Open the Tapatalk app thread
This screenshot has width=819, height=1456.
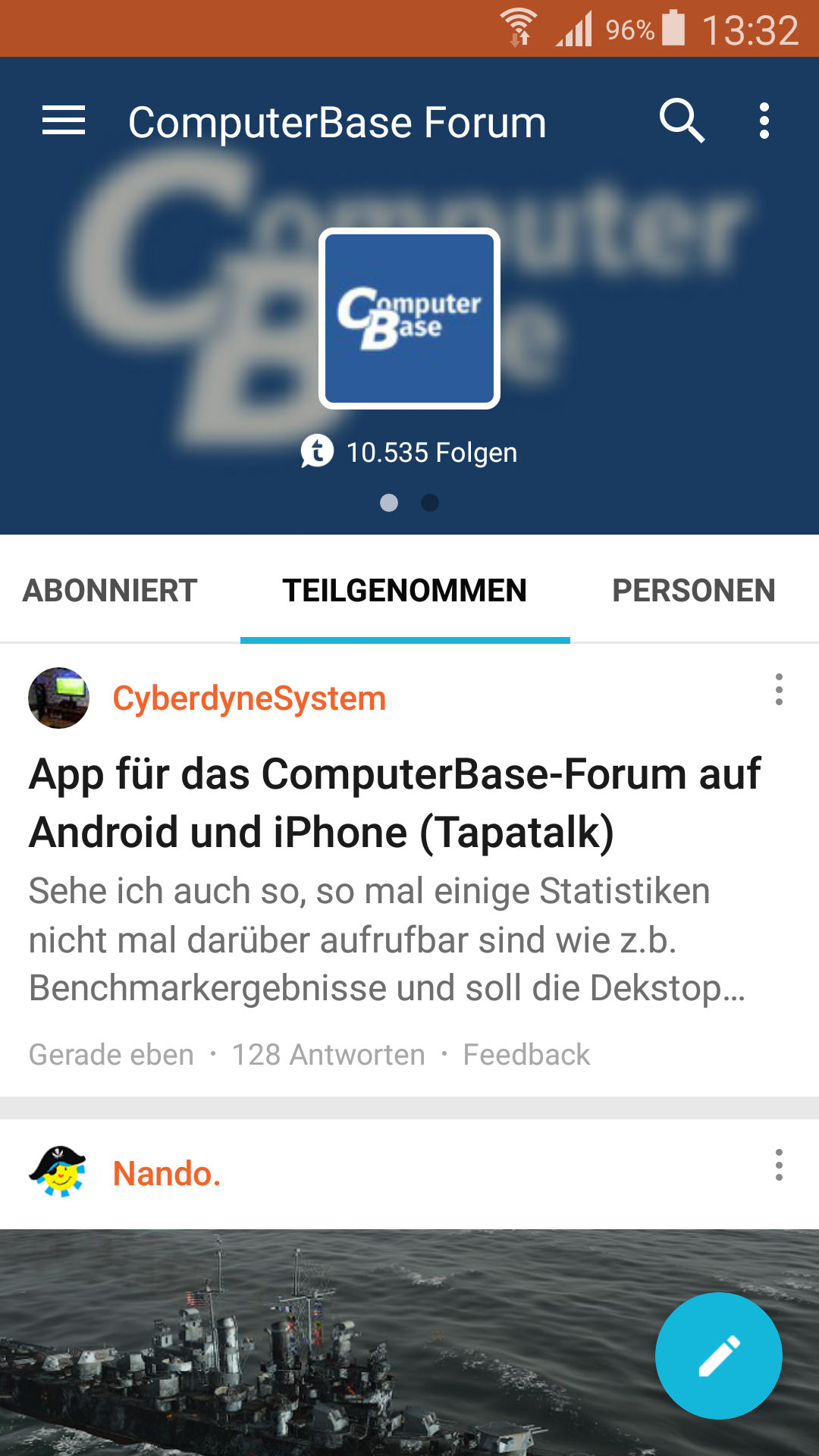394,803
